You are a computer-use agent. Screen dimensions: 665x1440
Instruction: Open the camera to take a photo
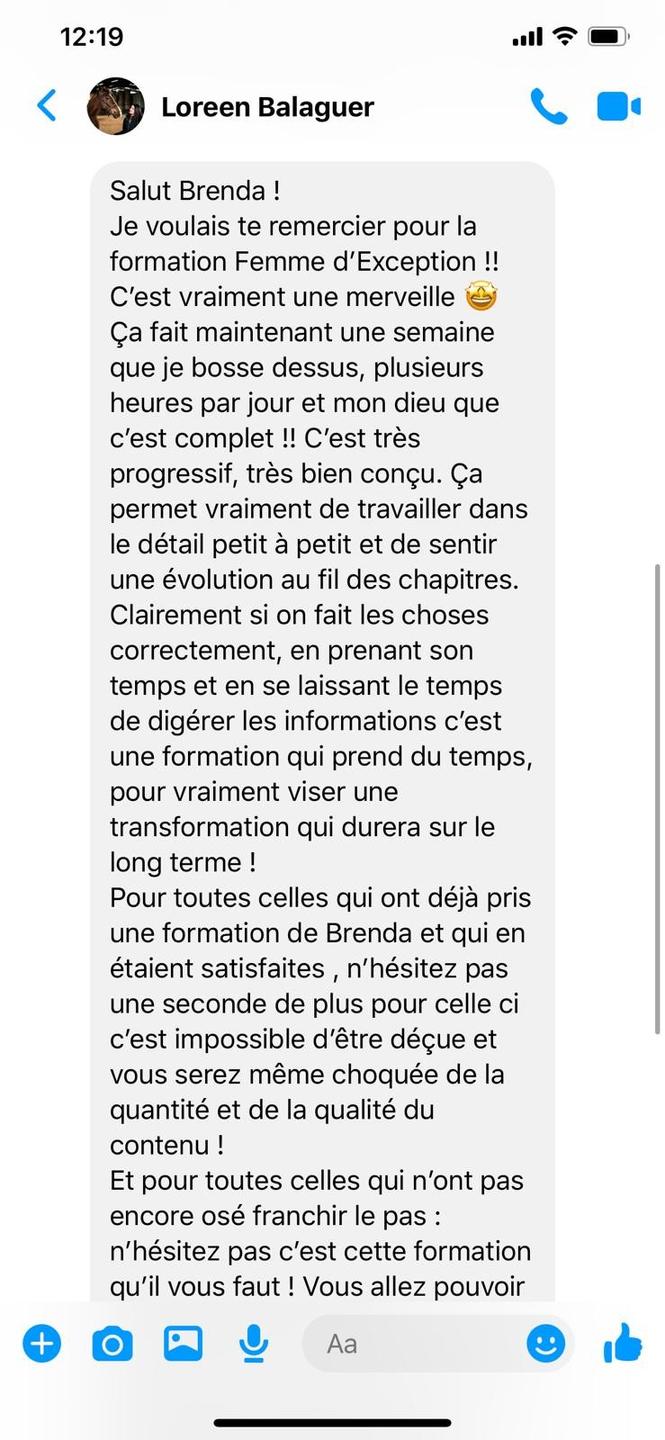click(x=112, y=1343)
